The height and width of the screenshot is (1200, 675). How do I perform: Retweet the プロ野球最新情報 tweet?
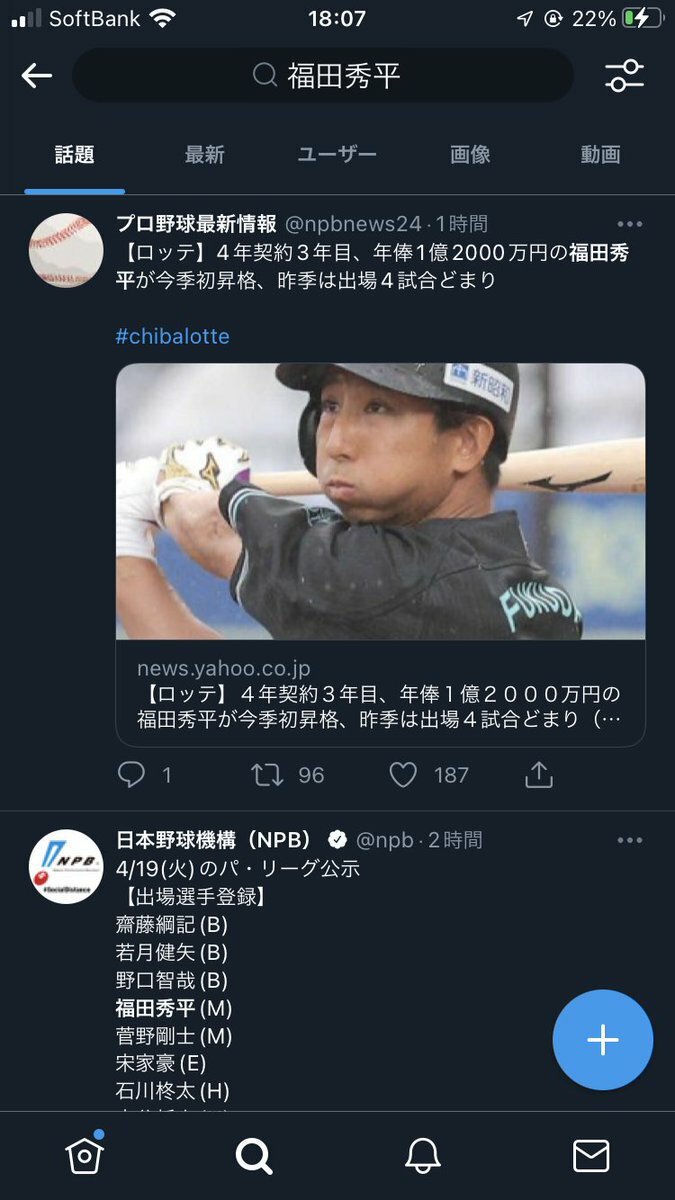268,775
